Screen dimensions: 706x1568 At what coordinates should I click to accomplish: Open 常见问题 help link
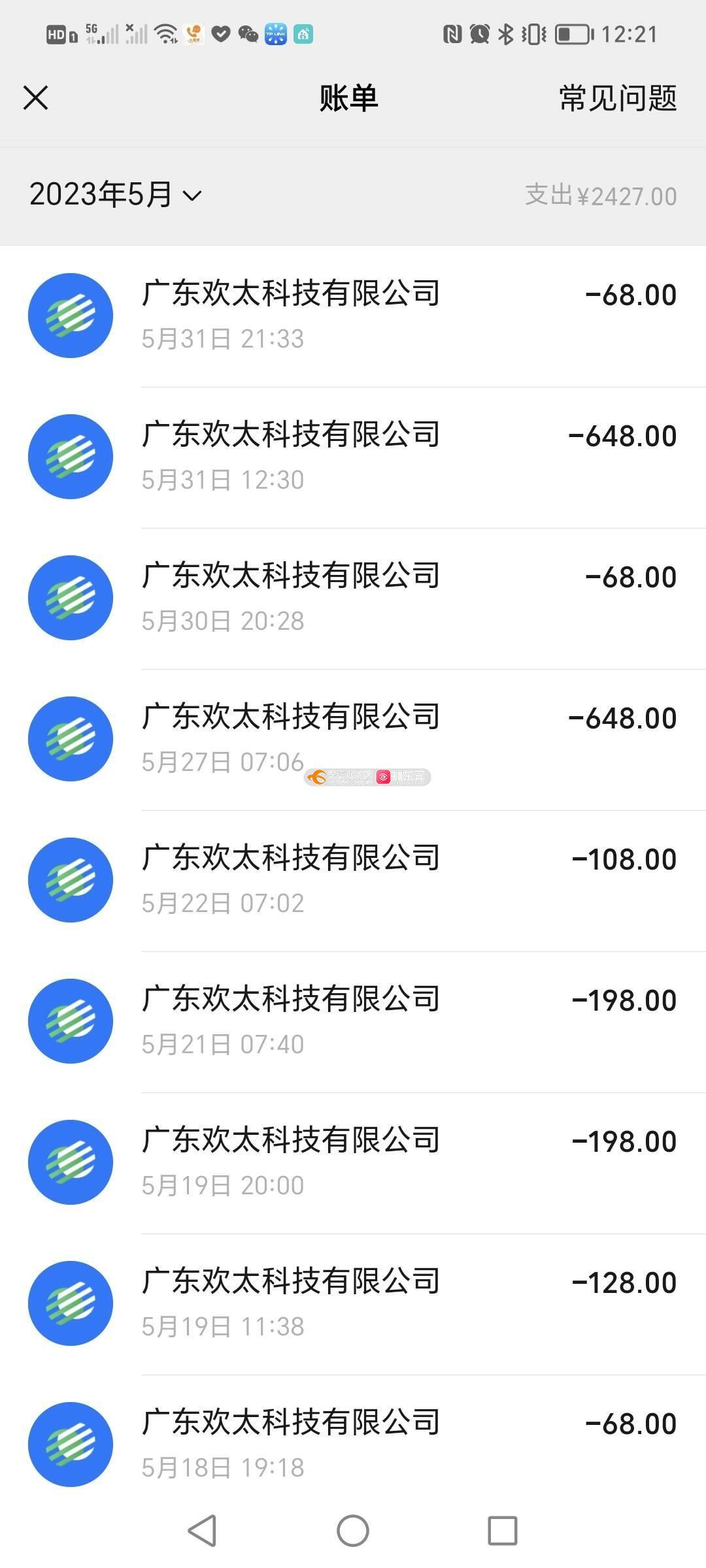[x=618, y=98]
